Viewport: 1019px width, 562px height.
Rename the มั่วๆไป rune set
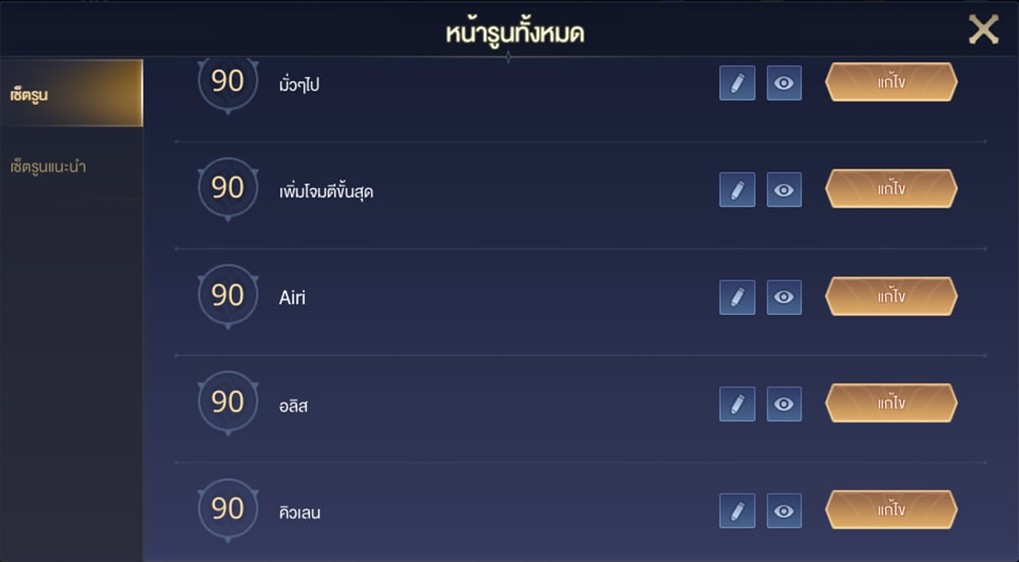737,83
